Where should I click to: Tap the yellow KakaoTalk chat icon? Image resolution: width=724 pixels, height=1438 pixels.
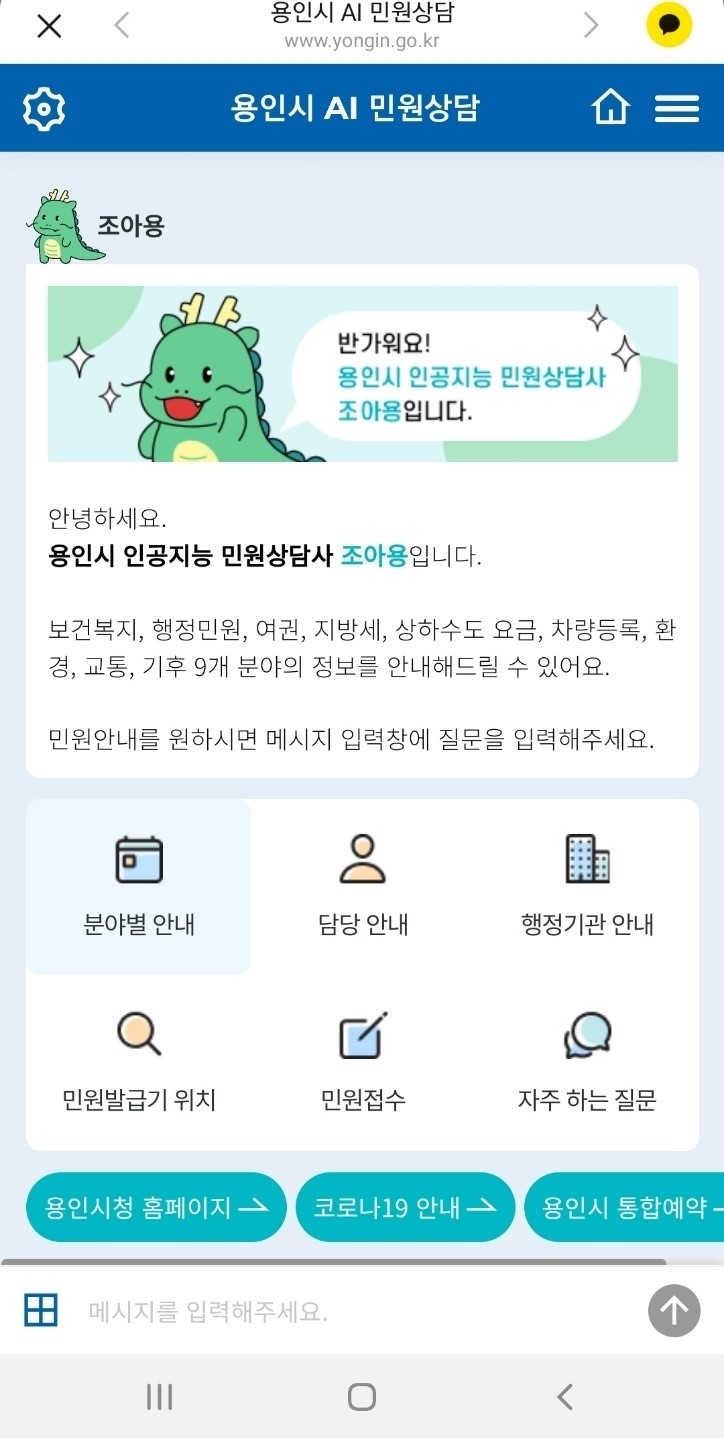click(669, 25)
